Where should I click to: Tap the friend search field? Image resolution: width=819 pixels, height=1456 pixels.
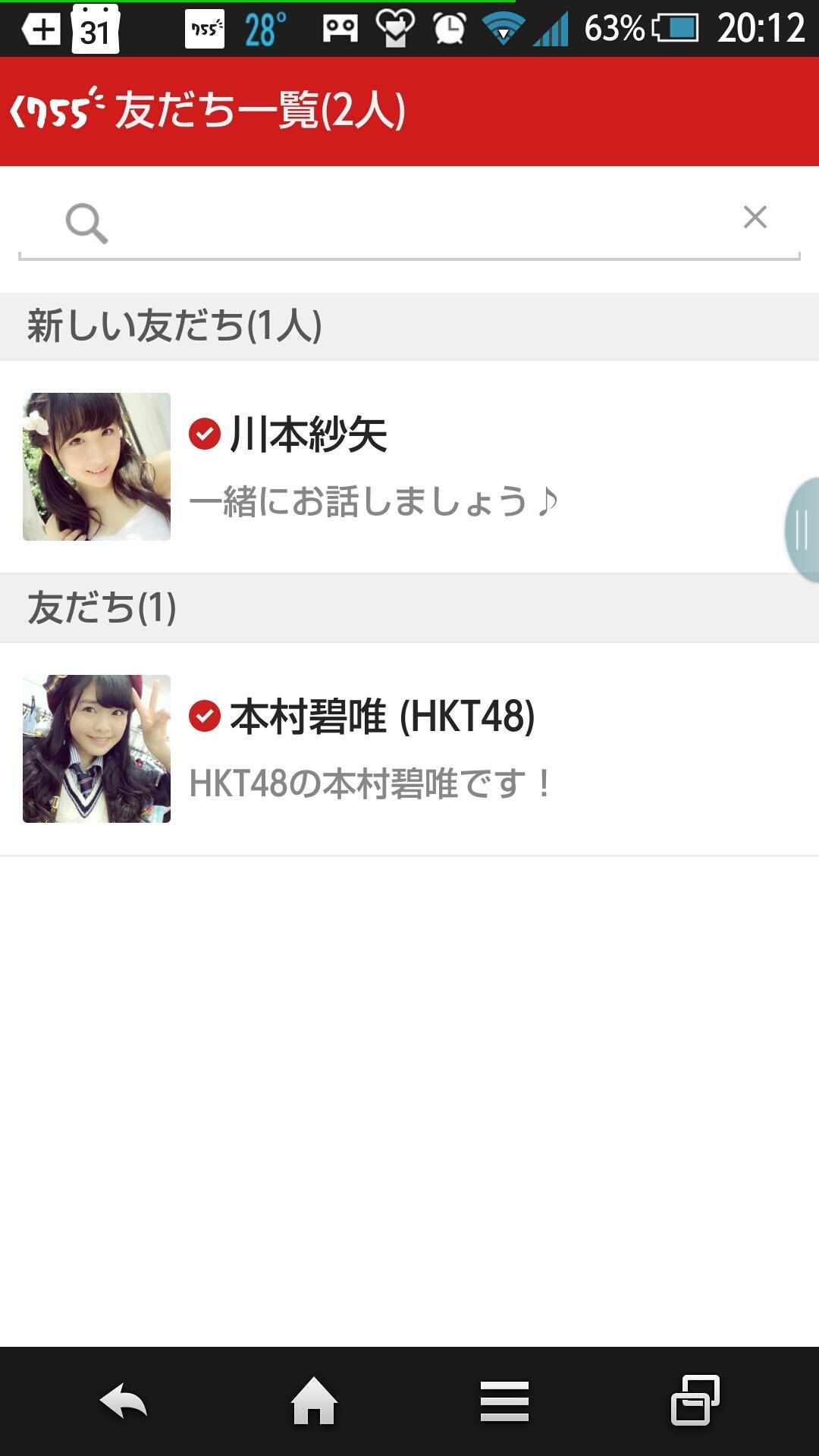[x=409, y=221]
